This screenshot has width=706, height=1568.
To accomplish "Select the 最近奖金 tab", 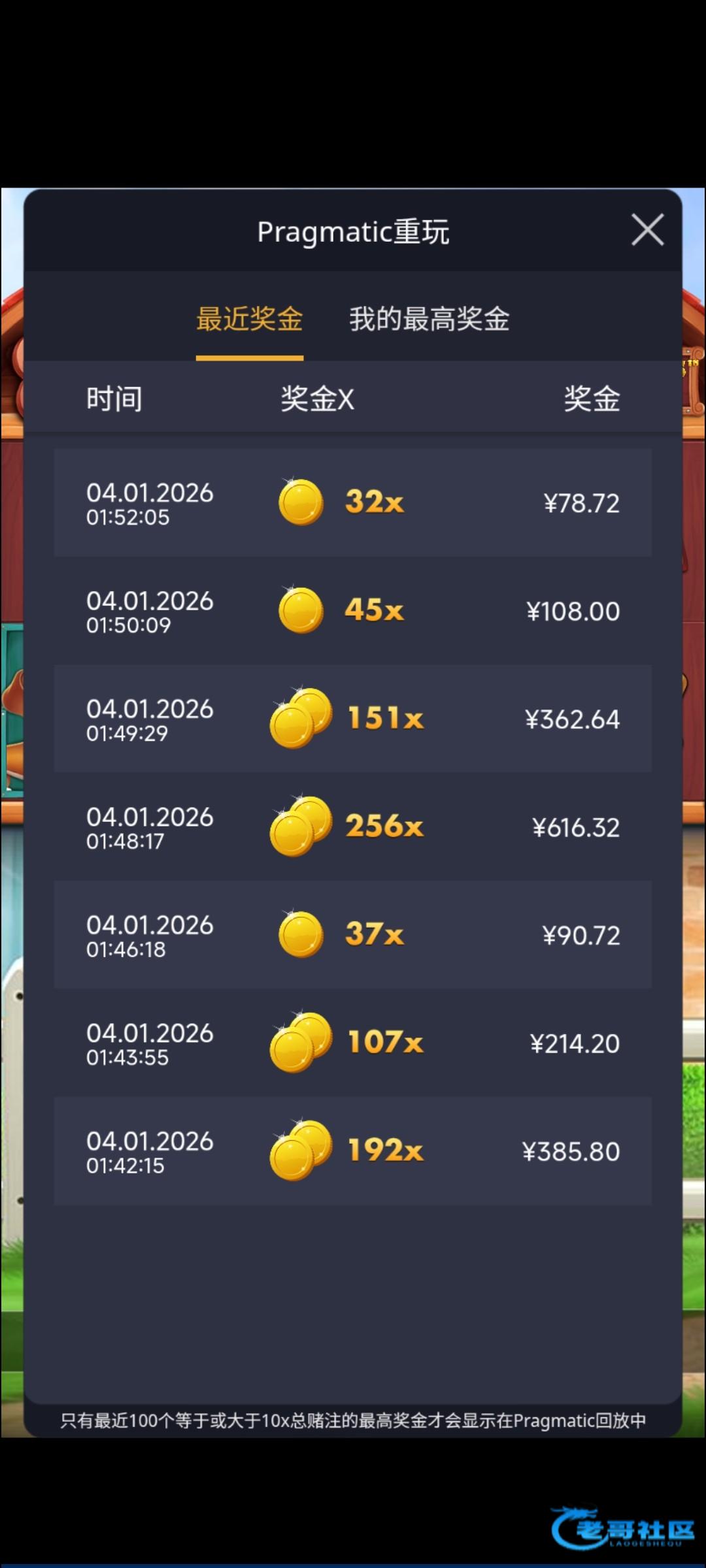I will [250, 319].
